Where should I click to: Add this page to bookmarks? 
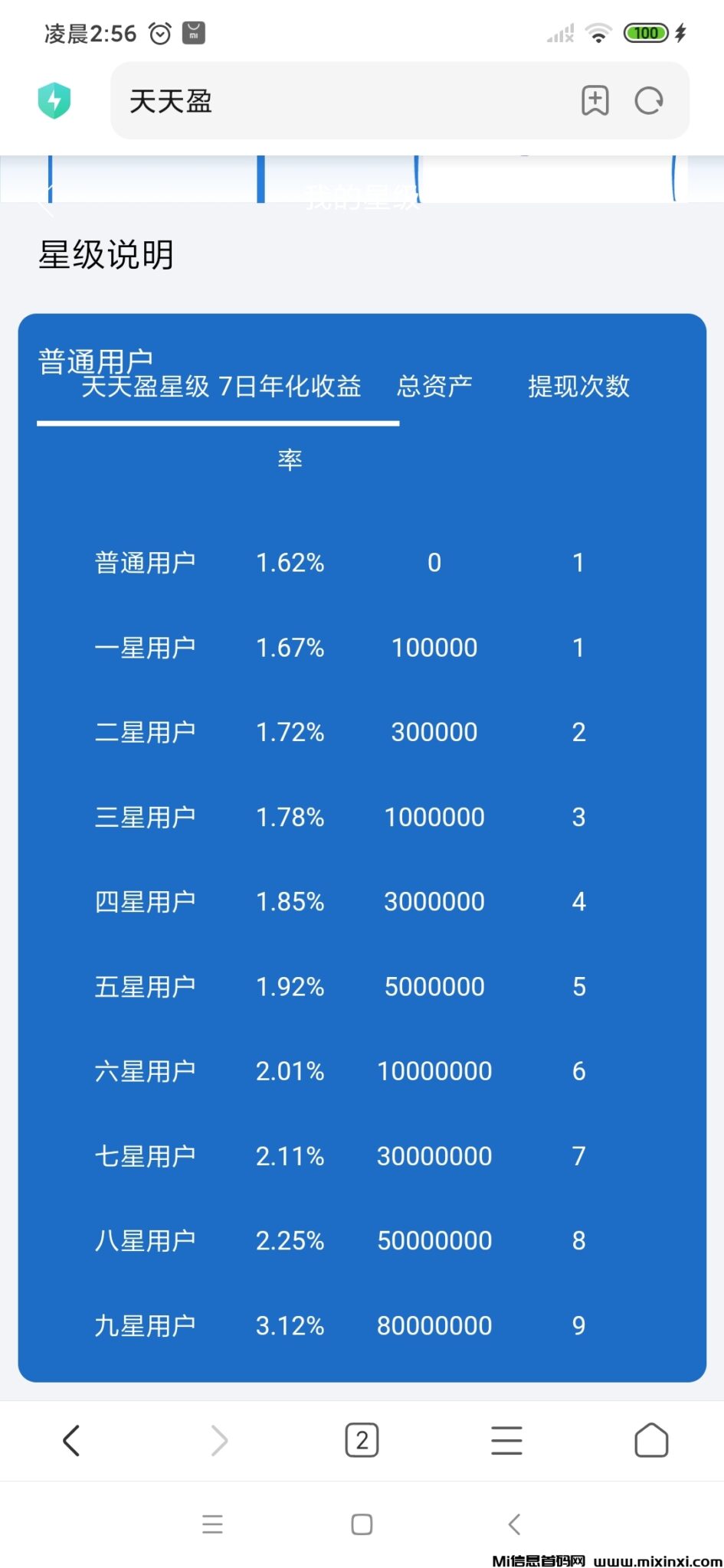coord(595,100)
